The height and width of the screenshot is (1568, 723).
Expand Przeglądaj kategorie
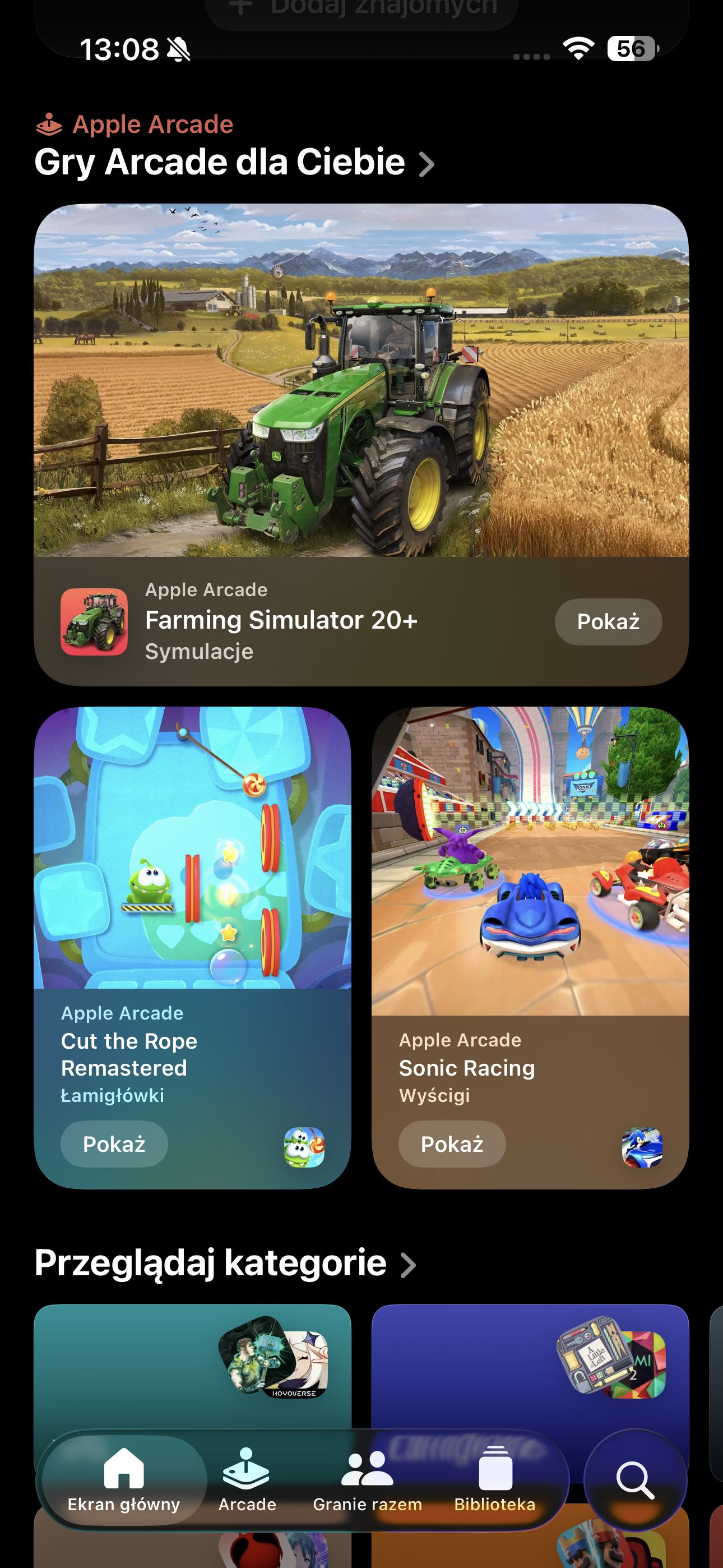coord(225,1262)
